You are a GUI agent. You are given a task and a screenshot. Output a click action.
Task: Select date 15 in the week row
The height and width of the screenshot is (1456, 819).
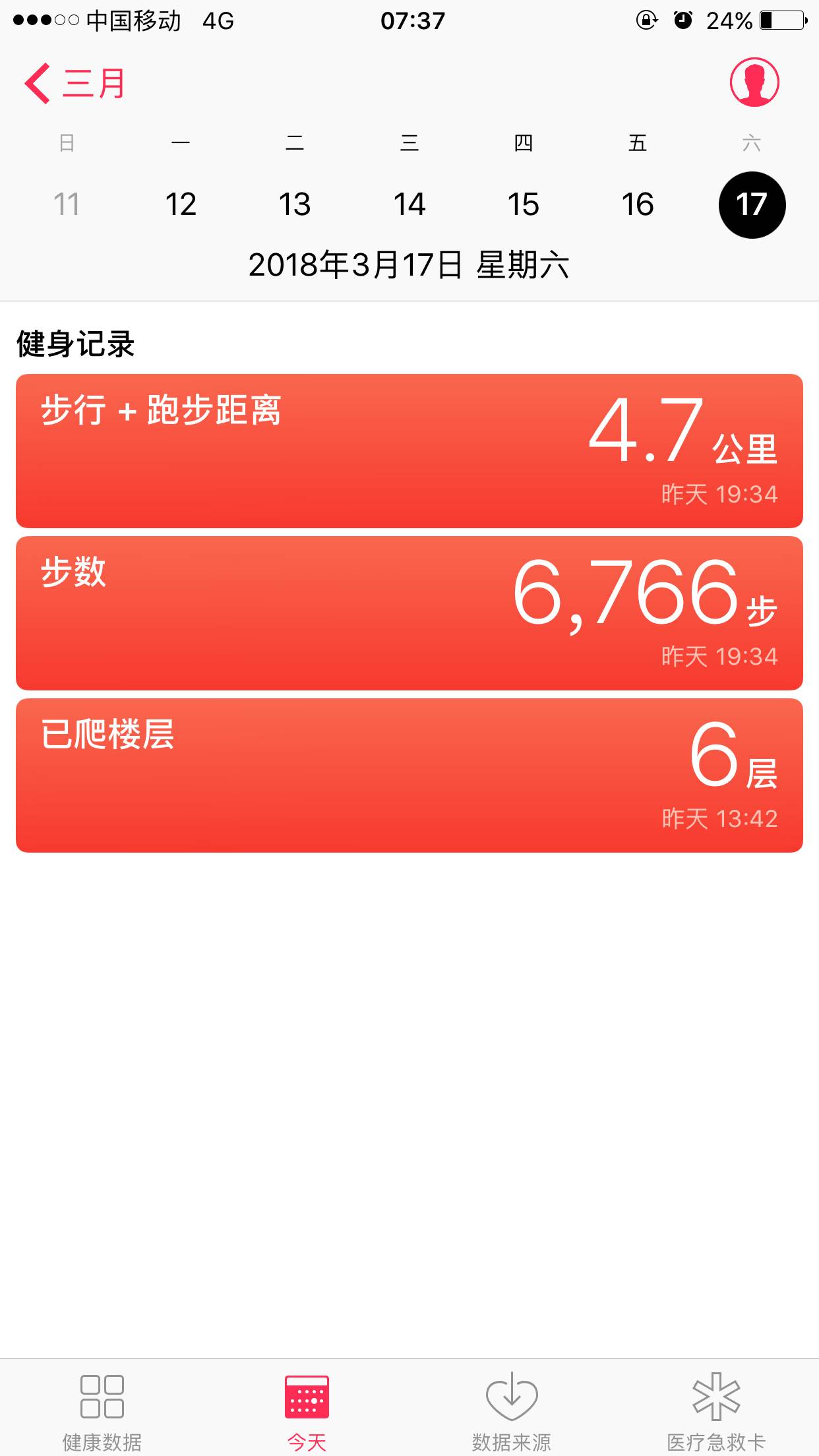click(524, 204)
